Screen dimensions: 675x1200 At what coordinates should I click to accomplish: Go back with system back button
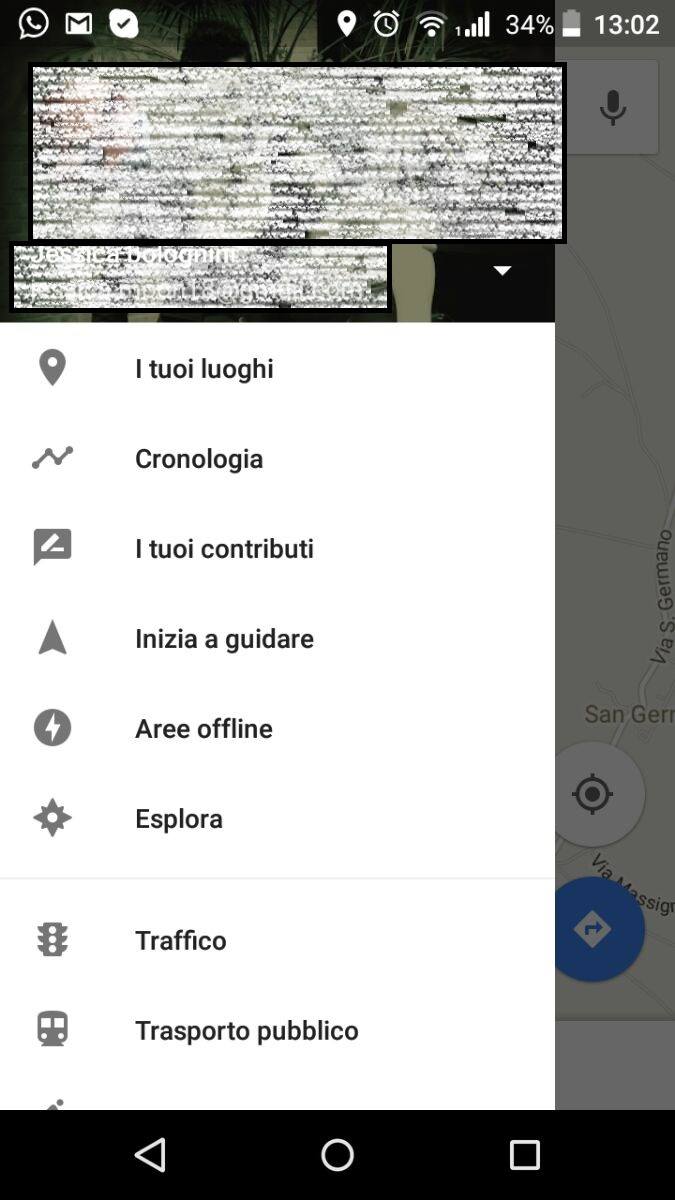150,1155
